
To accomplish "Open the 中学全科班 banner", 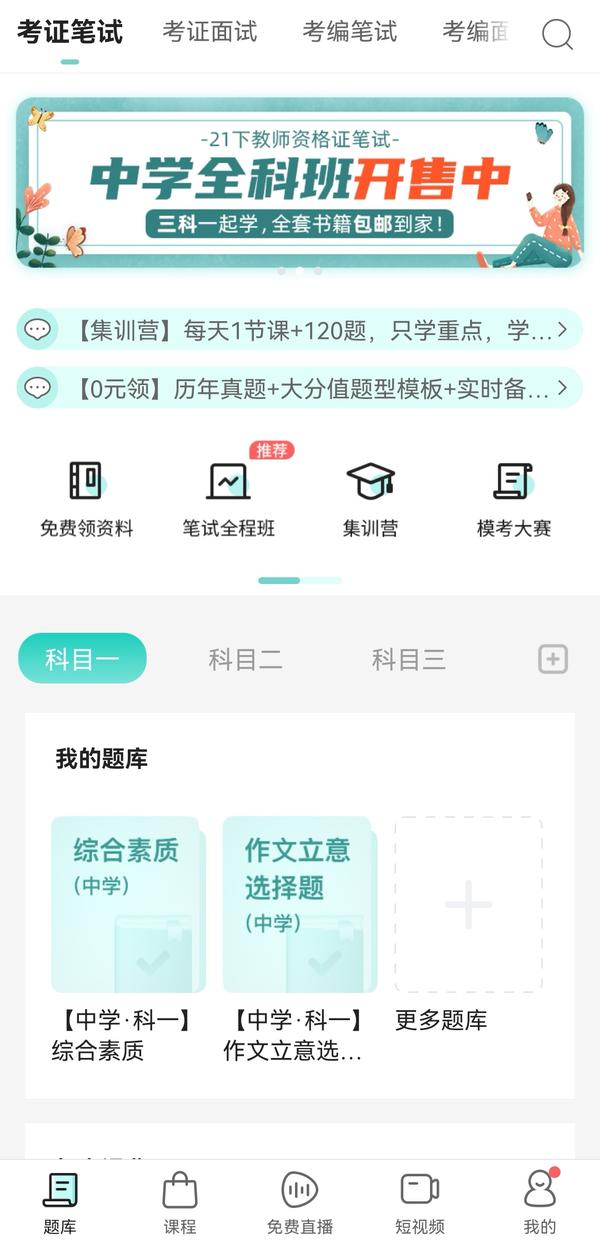I will click(300, 183).
